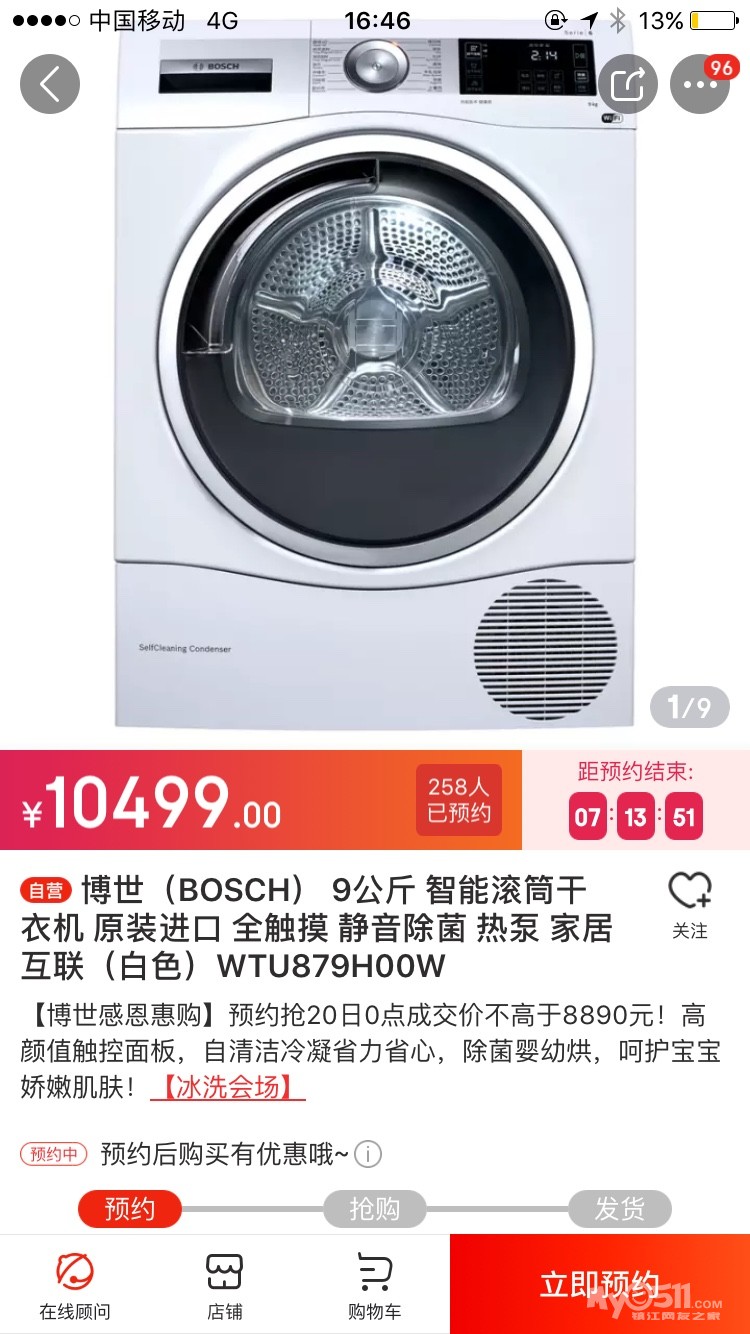
Task: Reserve now with 立即预约 button
Action: (x=600, y=1284)
